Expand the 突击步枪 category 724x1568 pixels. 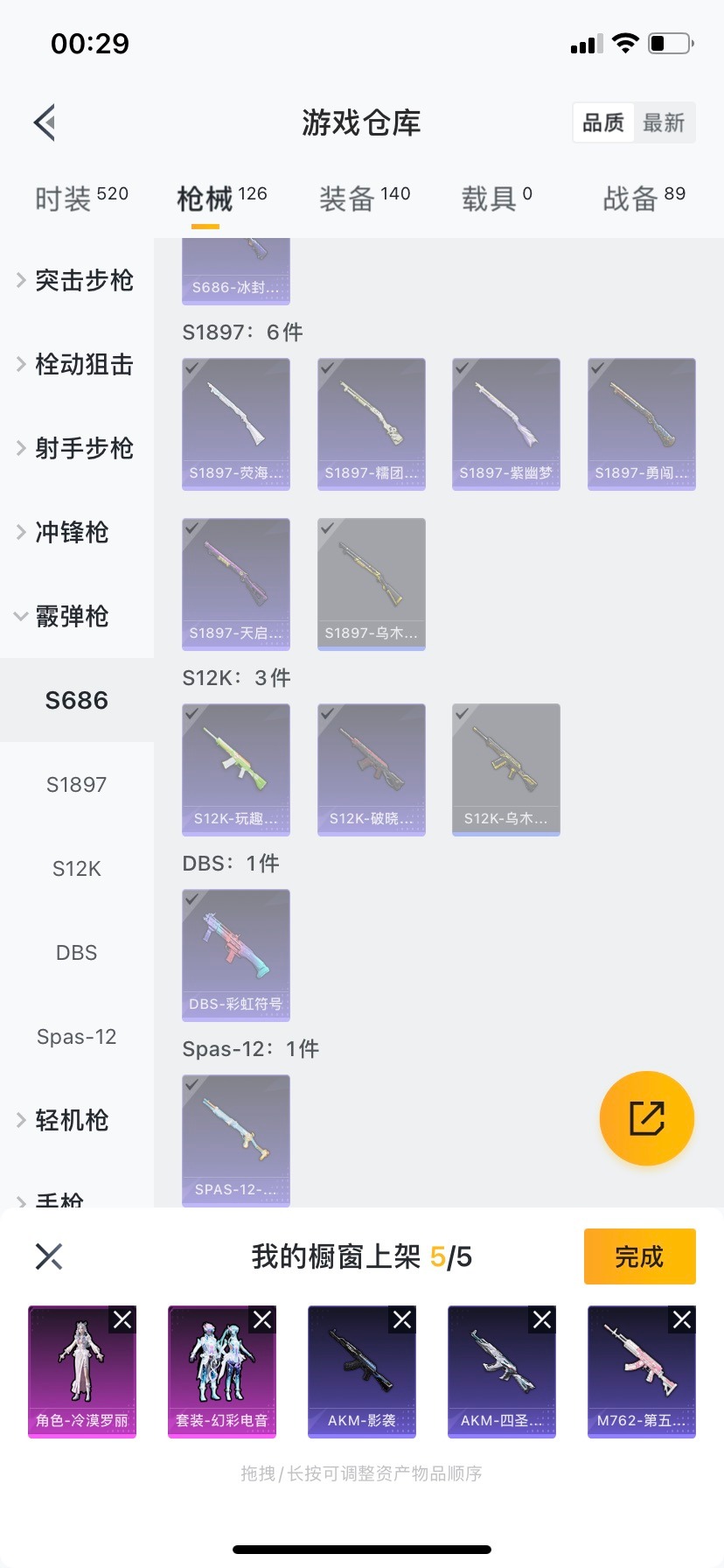pyautogui.click(x=75, y=280)
